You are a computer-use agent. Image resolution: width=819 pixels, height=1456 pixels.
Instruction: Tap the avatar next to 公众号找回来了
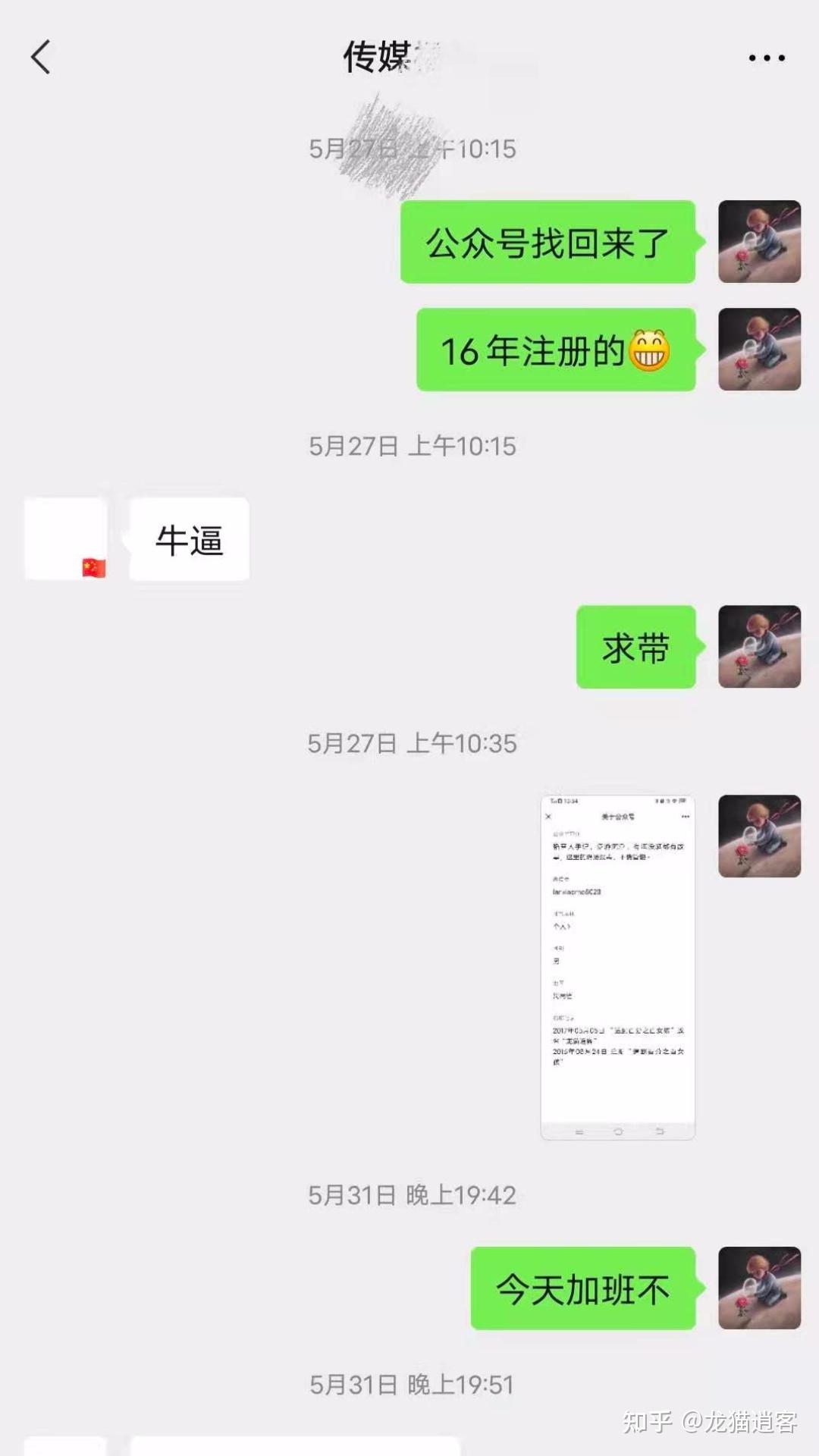click(x=759, y=242)
